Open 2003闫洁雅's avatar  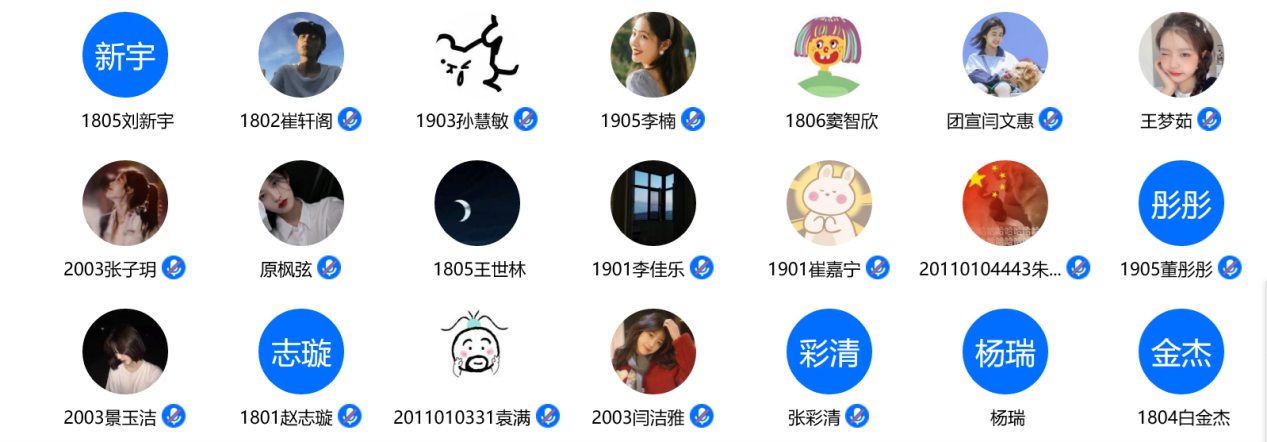[653, 351]
